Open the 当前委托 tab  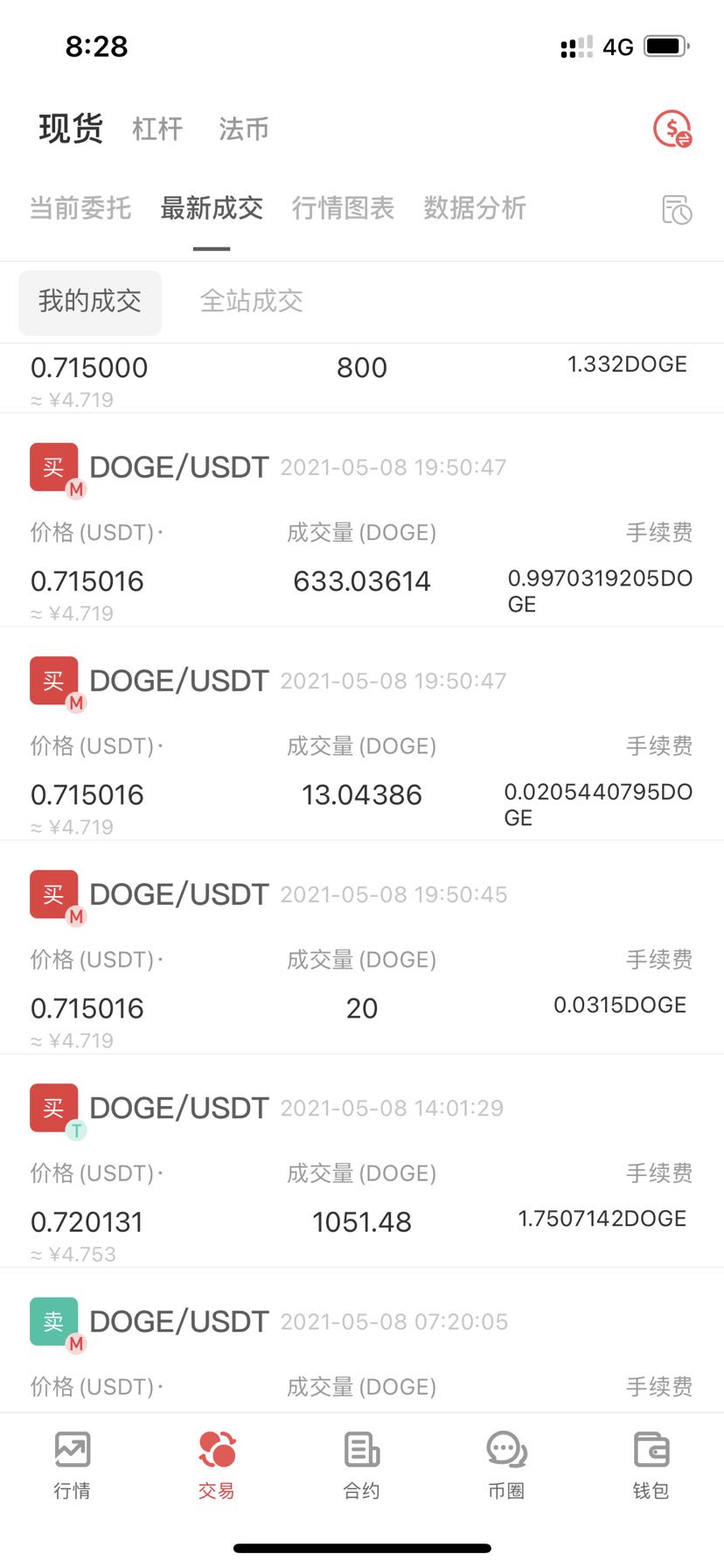[80, 208]
